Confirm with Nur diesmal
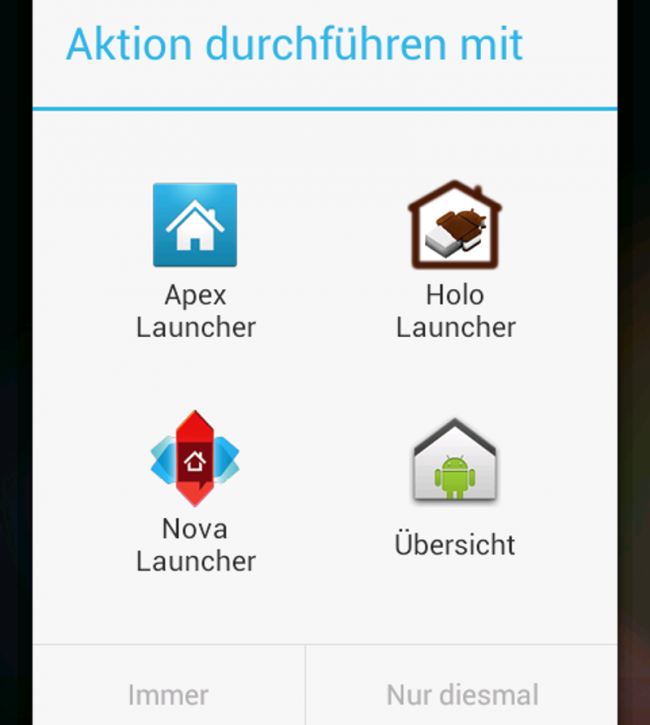The width and height of the screenshot is (650, 725). [462, 694]
